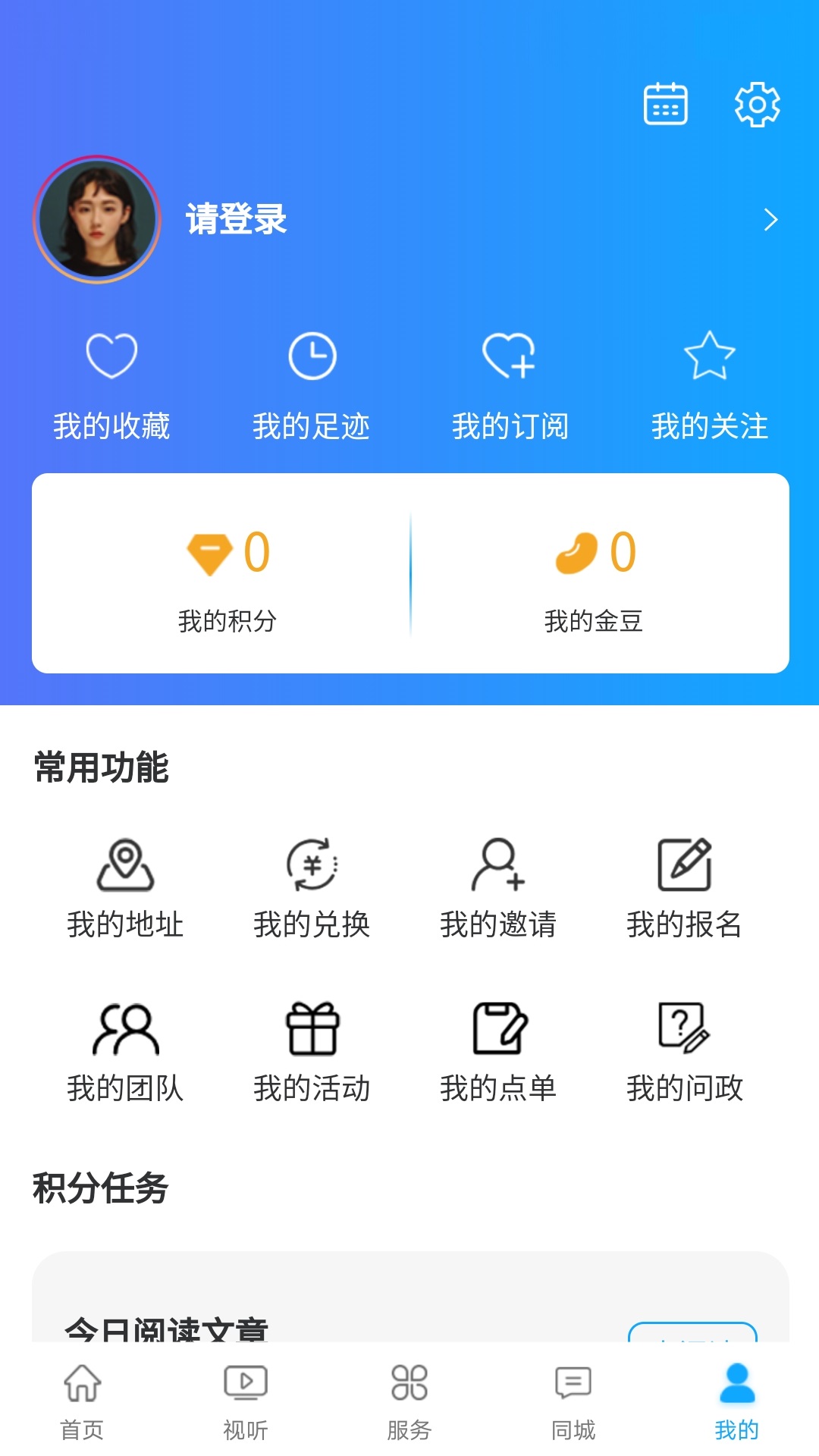Open 我的问政 (My Inquiries)

click(x=685, y=1054)
